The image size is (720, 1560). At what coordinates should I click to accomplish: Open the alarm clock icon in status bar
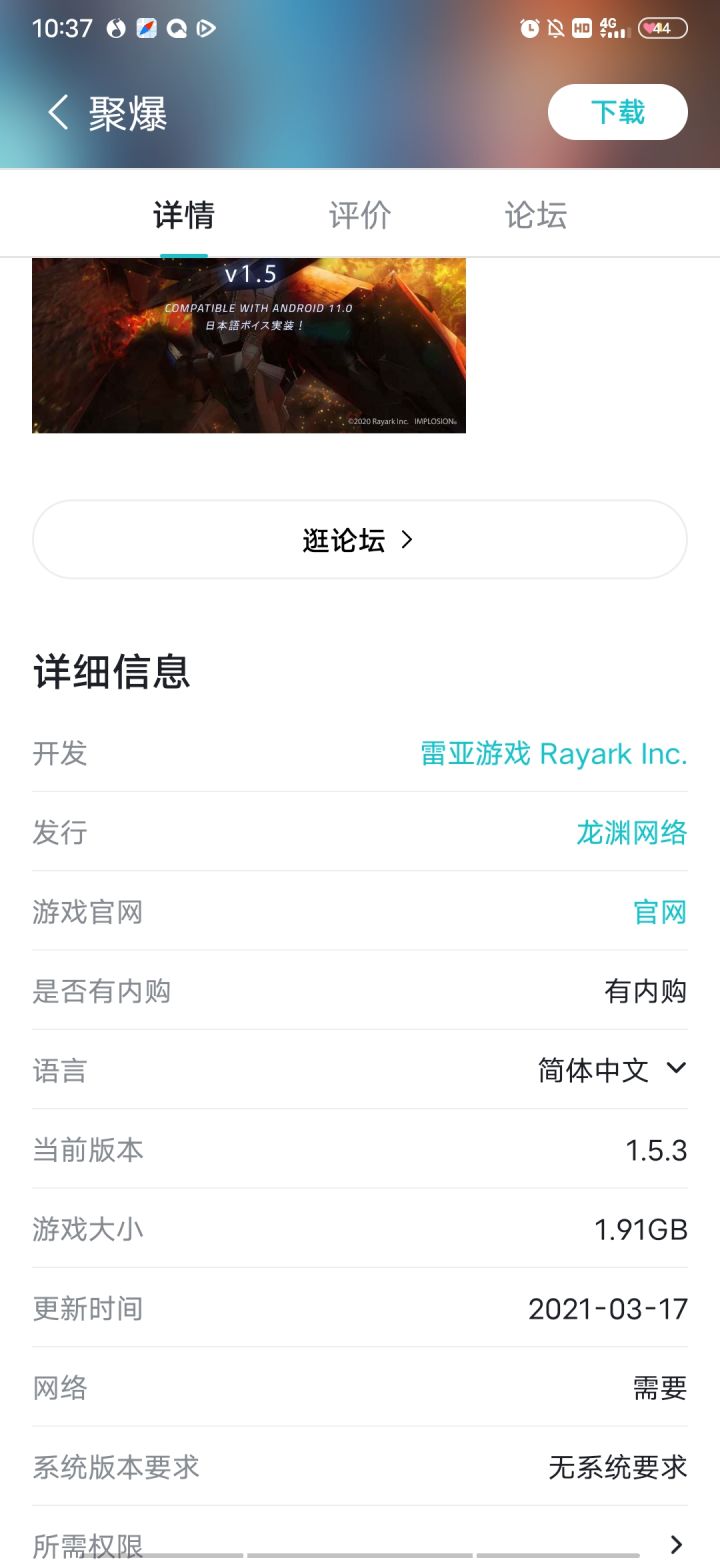click(529, 30)
